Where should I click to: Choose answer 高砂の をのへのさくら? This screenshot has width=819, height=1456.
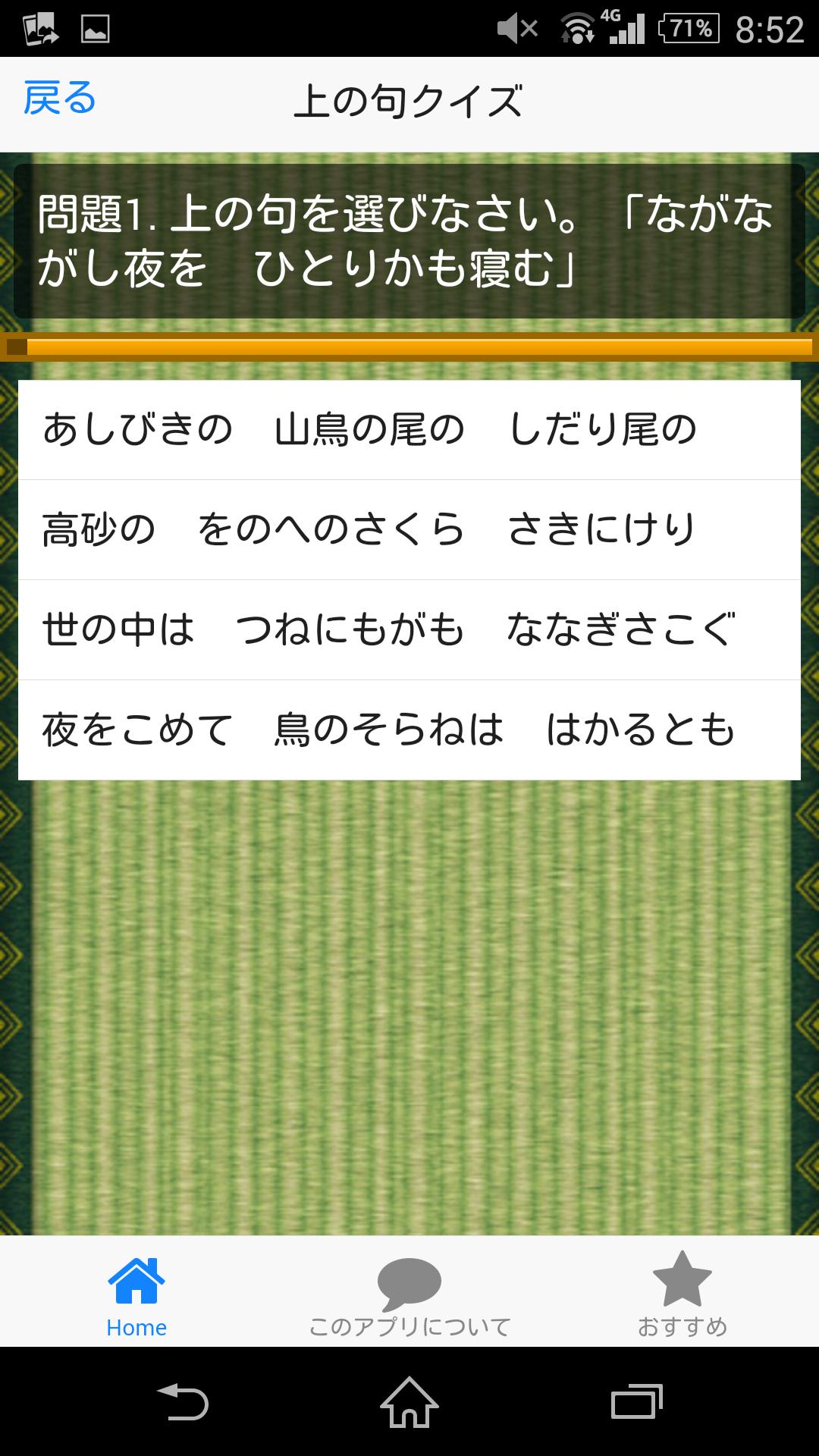(x=409, y=530)
